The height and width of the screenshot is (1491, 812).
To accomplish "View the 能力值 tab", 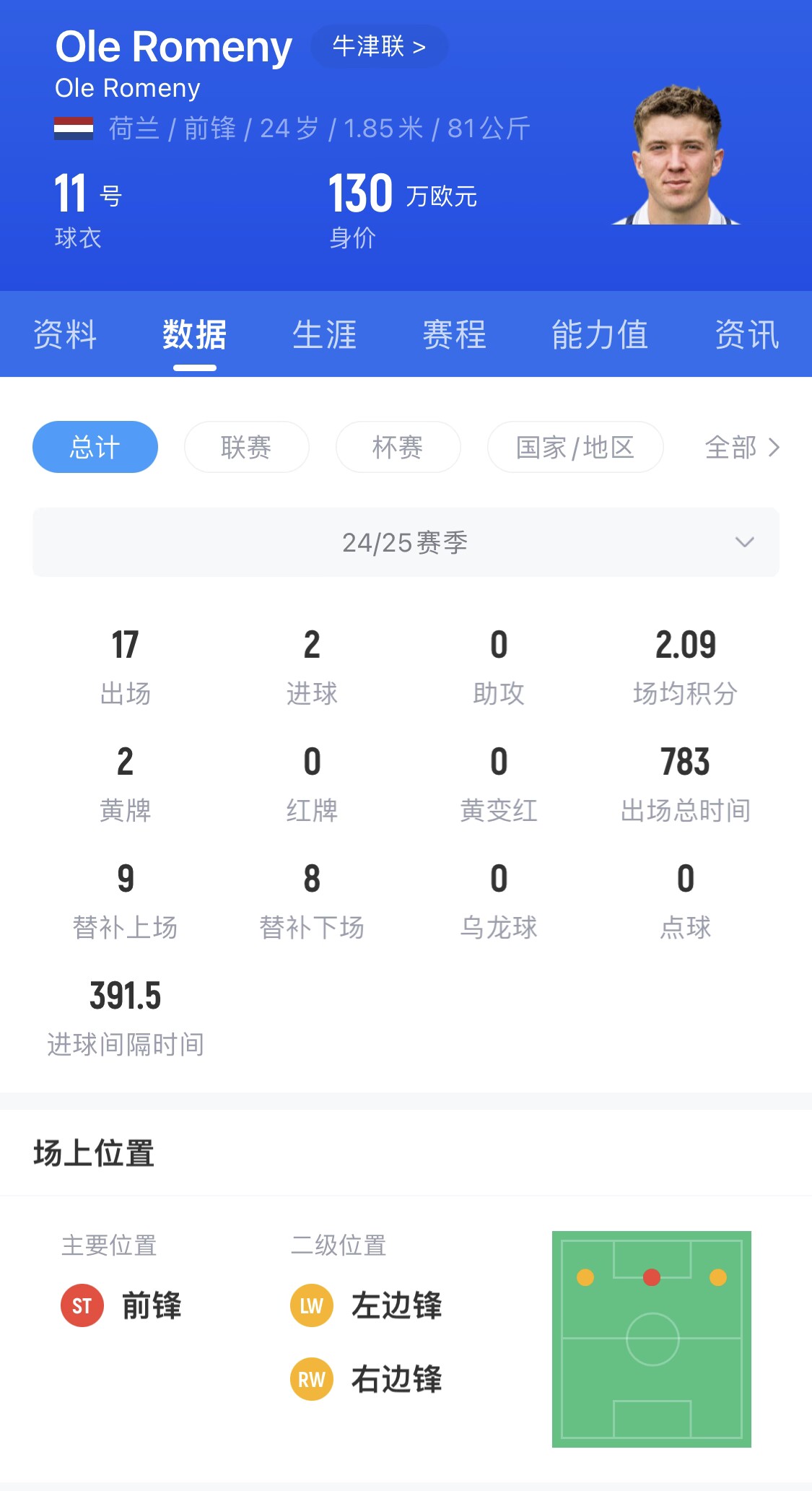I will [600, 335].
